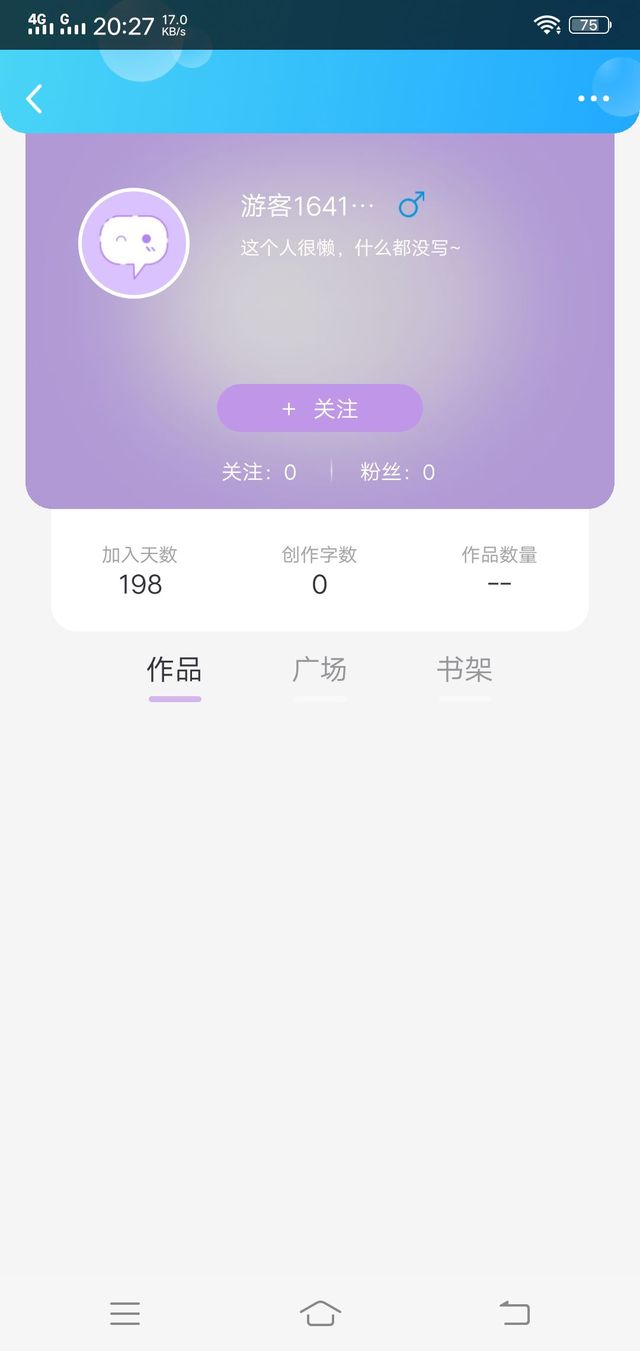
Task: Switch to the 书架 tab
Action: 465,670
